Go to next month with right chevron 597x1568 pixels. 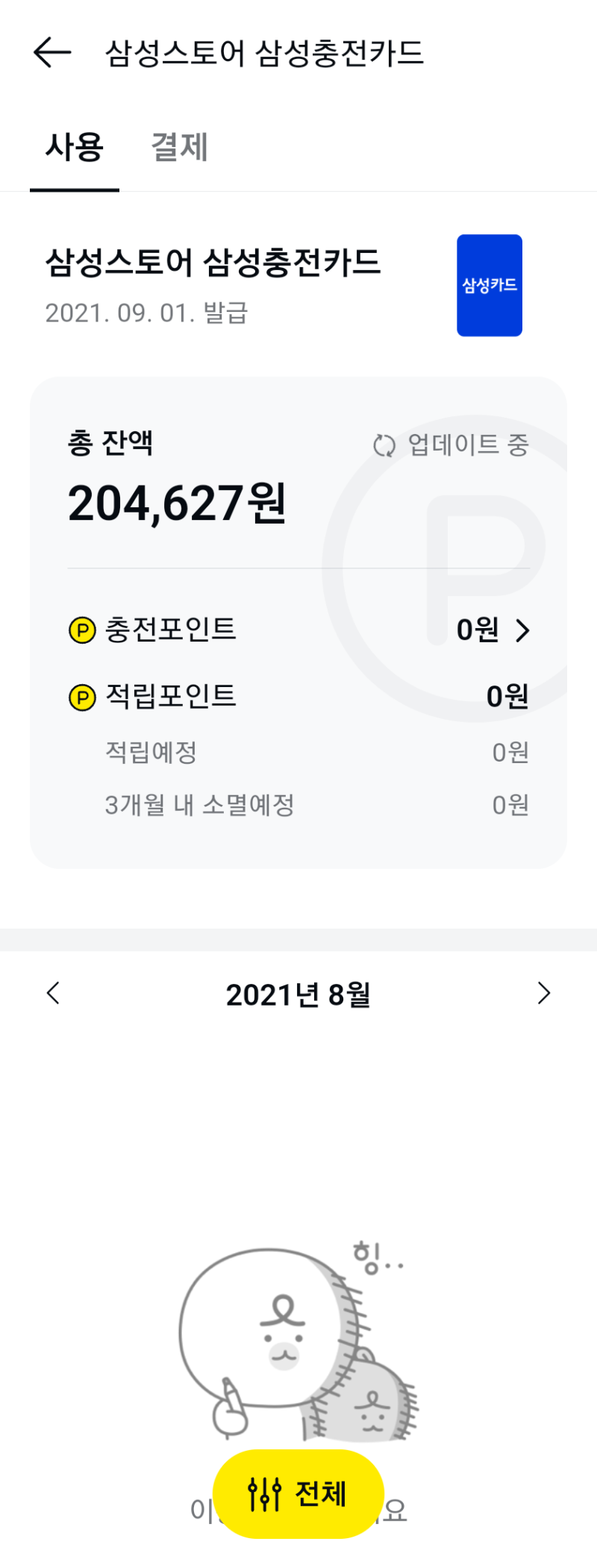544,994
